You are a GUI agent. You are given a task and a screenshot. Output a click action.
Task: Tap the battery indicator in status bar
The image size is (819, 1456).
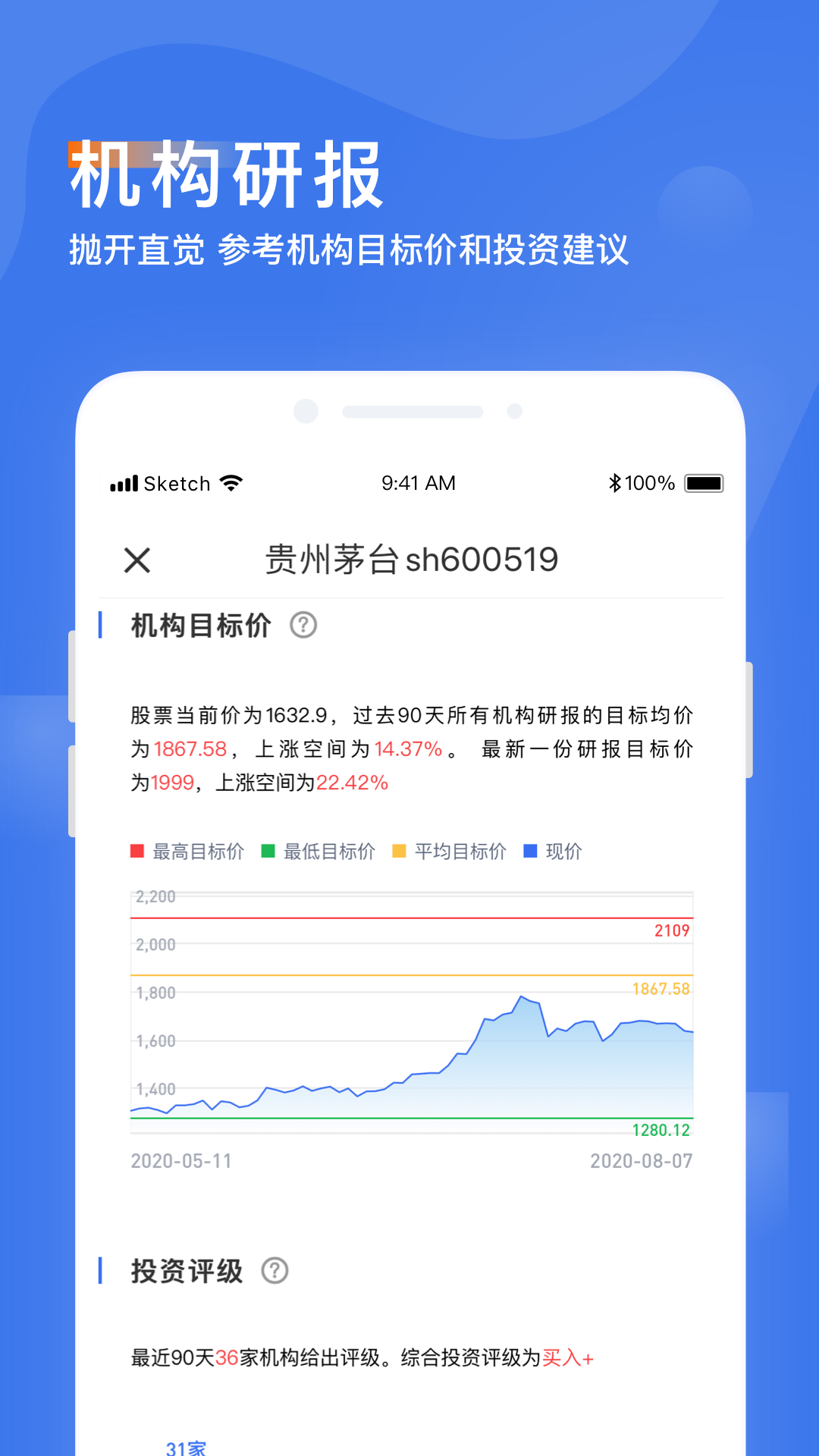[704, 482]
